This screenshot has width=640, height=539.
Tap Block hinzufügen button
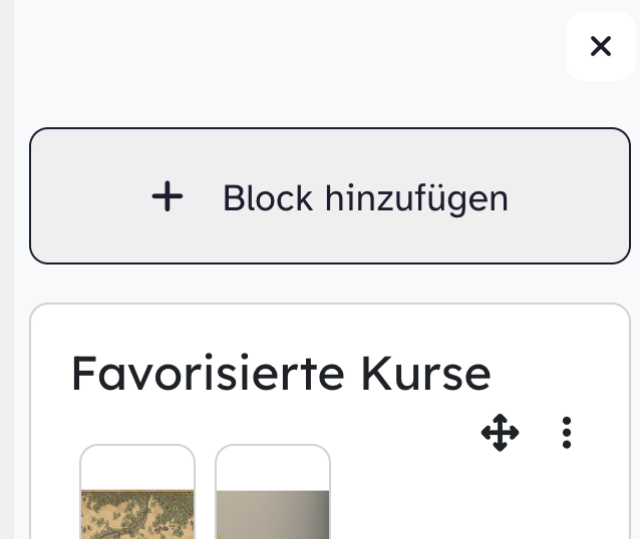coord(330,197)
